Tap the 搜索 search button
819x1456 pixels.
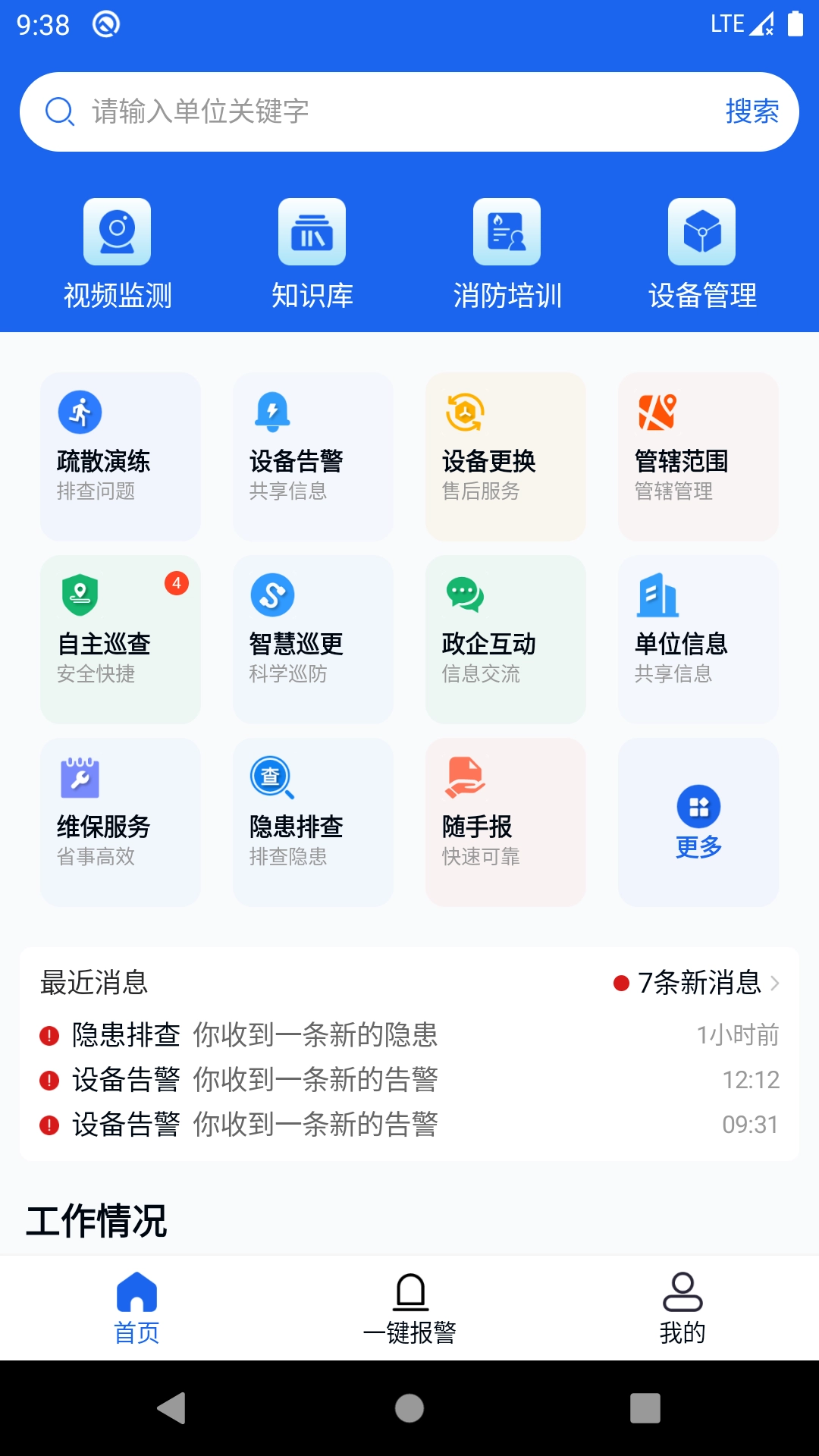point(752,111)
